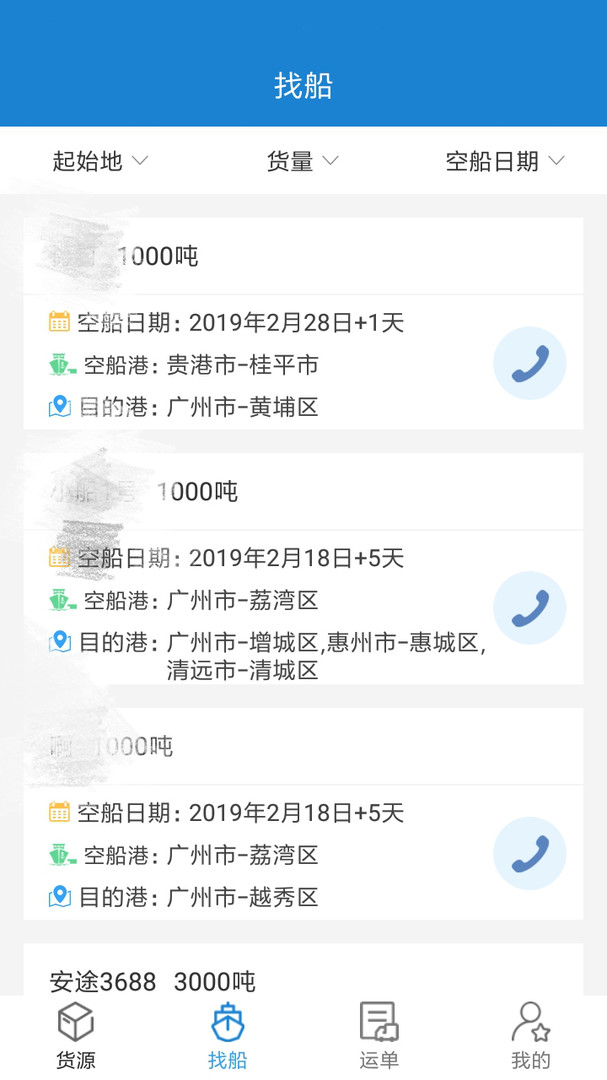Open the 我的 tab
Screen dimensions: 607x1080
(x=530, y=1036)
